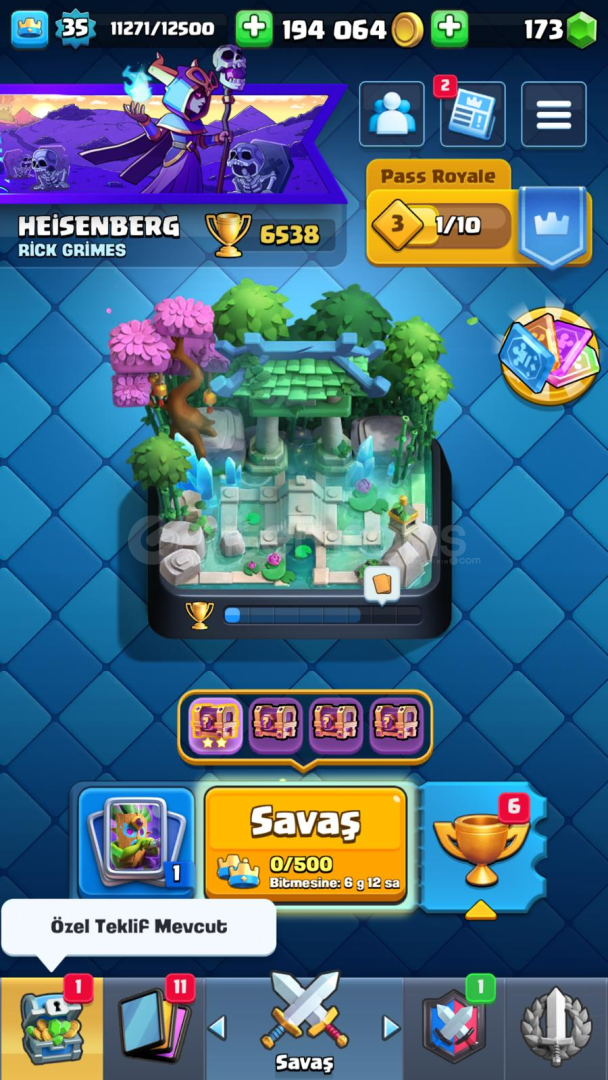The height and width of the screenshot is (1080, 608).
Task: Open the hamburger main menu
Action: 553,114
